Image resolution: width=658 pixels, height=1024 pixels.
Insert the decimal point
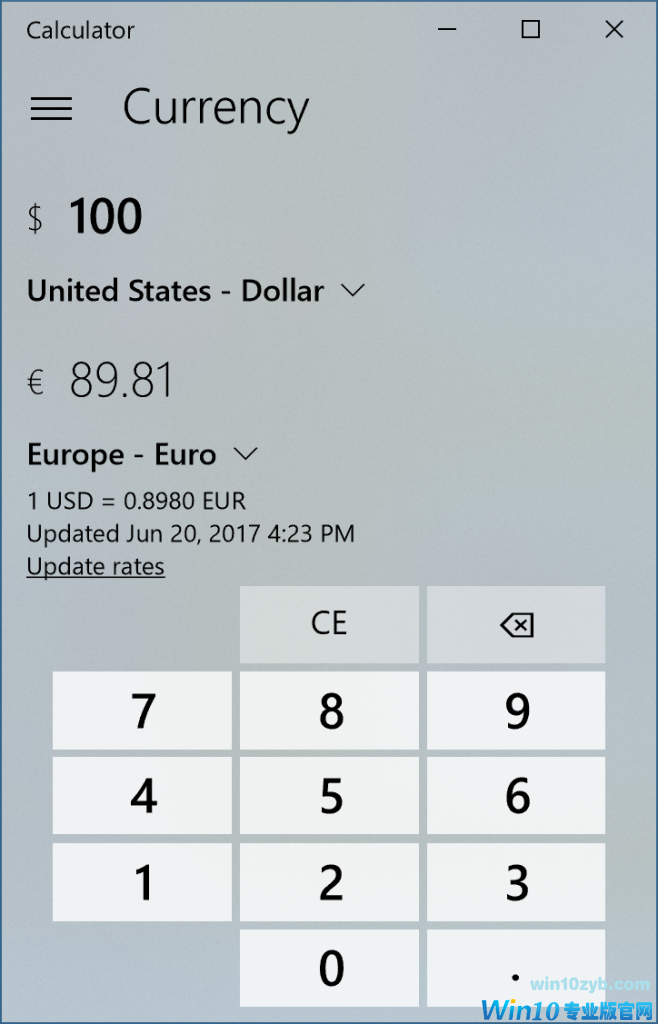(x=516, y=968)
